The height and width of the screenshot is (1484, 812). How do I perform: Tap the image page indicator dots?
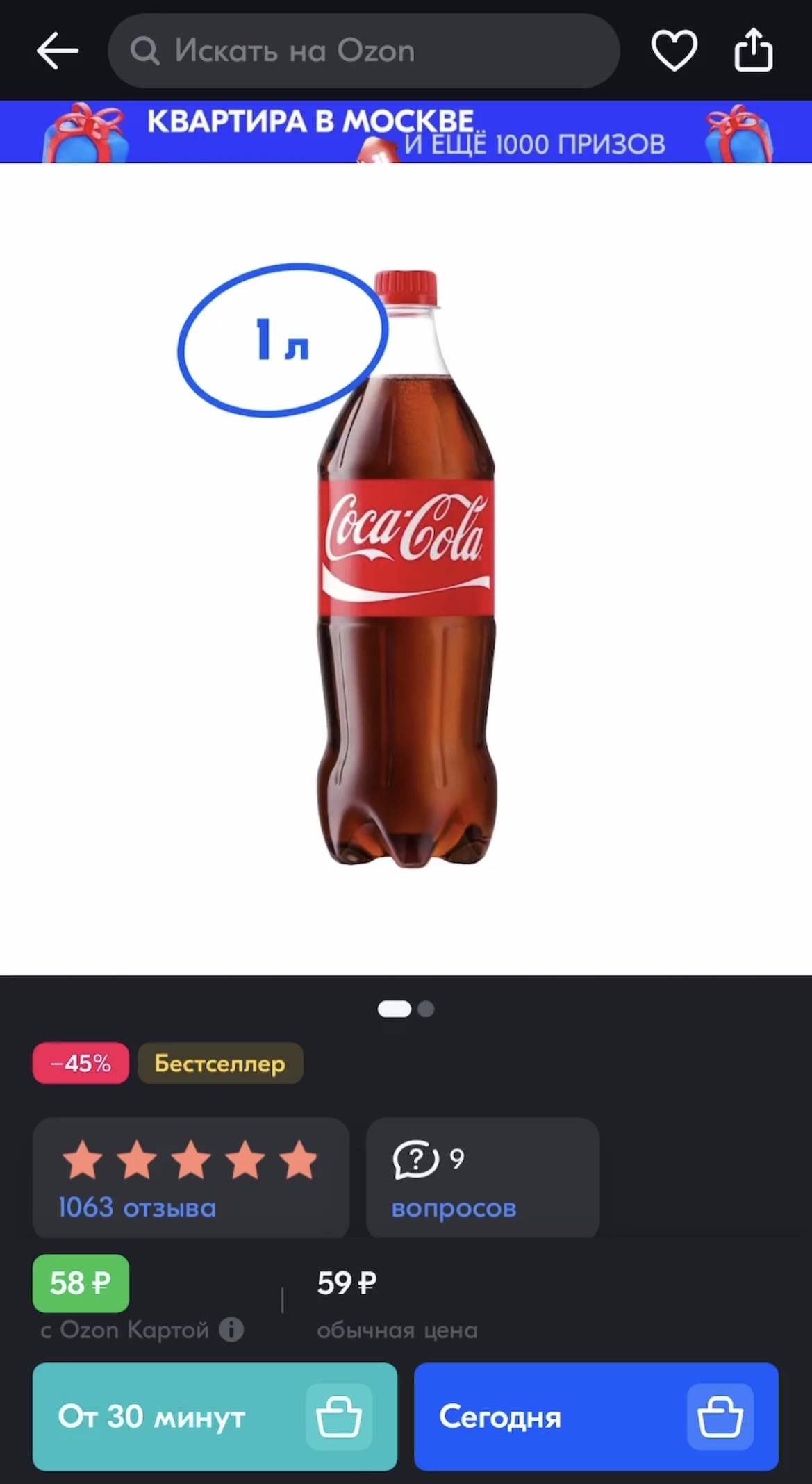click(406, 1009)
